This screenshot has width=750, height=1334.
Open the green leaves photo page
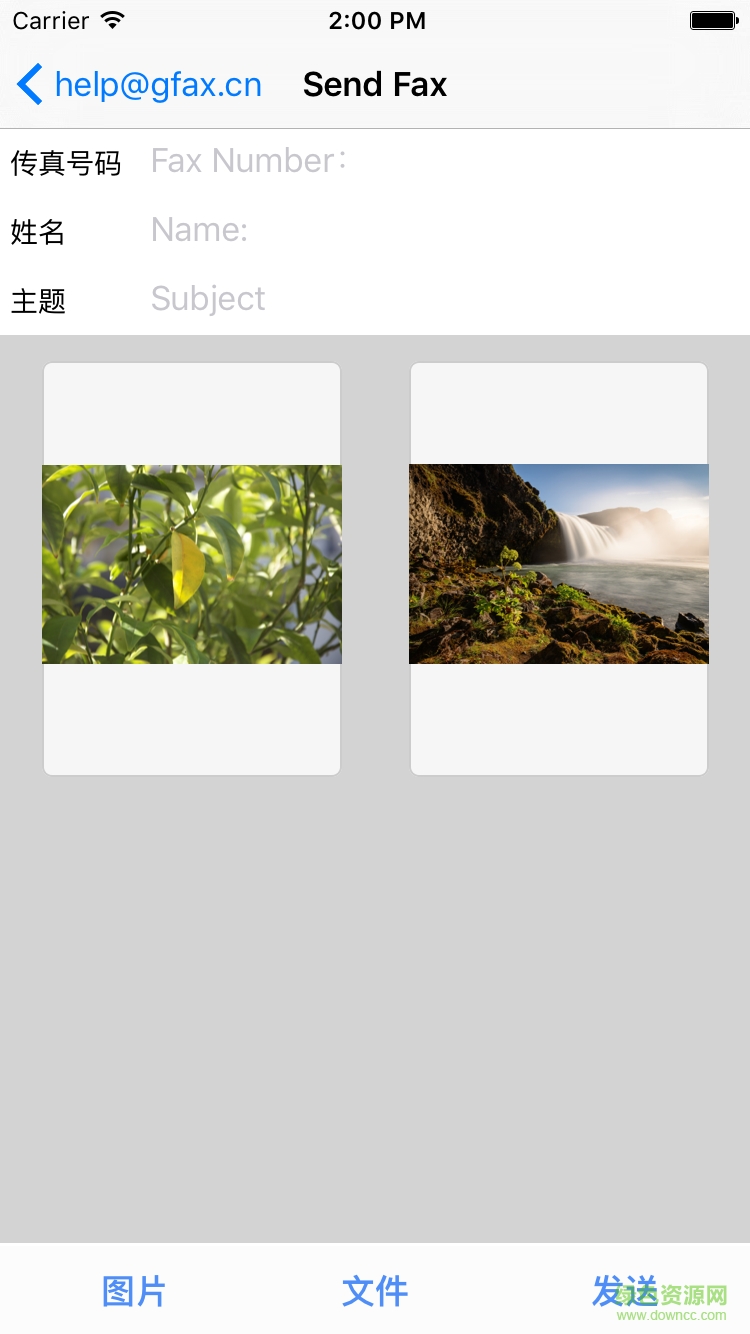(x=192, y=566)
